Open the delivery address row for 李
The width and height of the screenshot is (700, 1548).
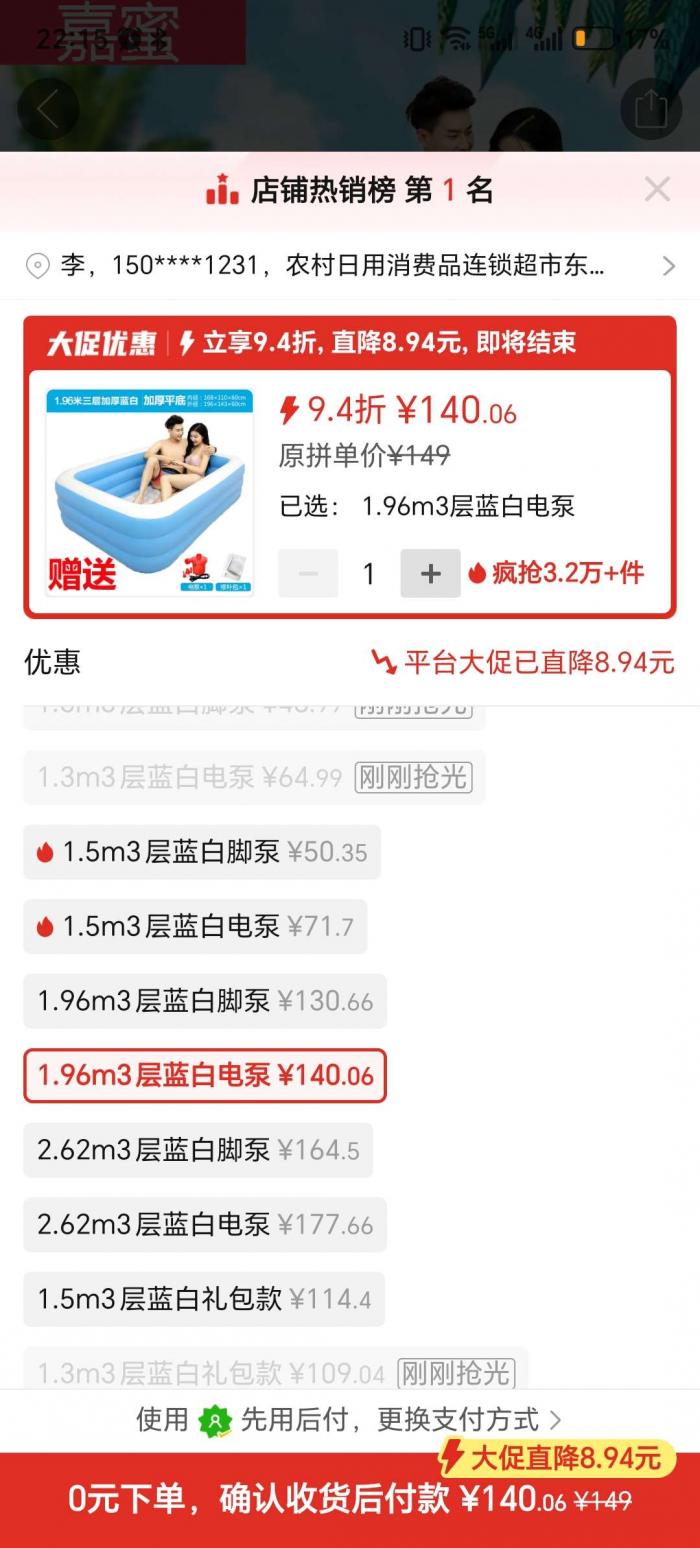pyautogui.click(x=349, y=266)
